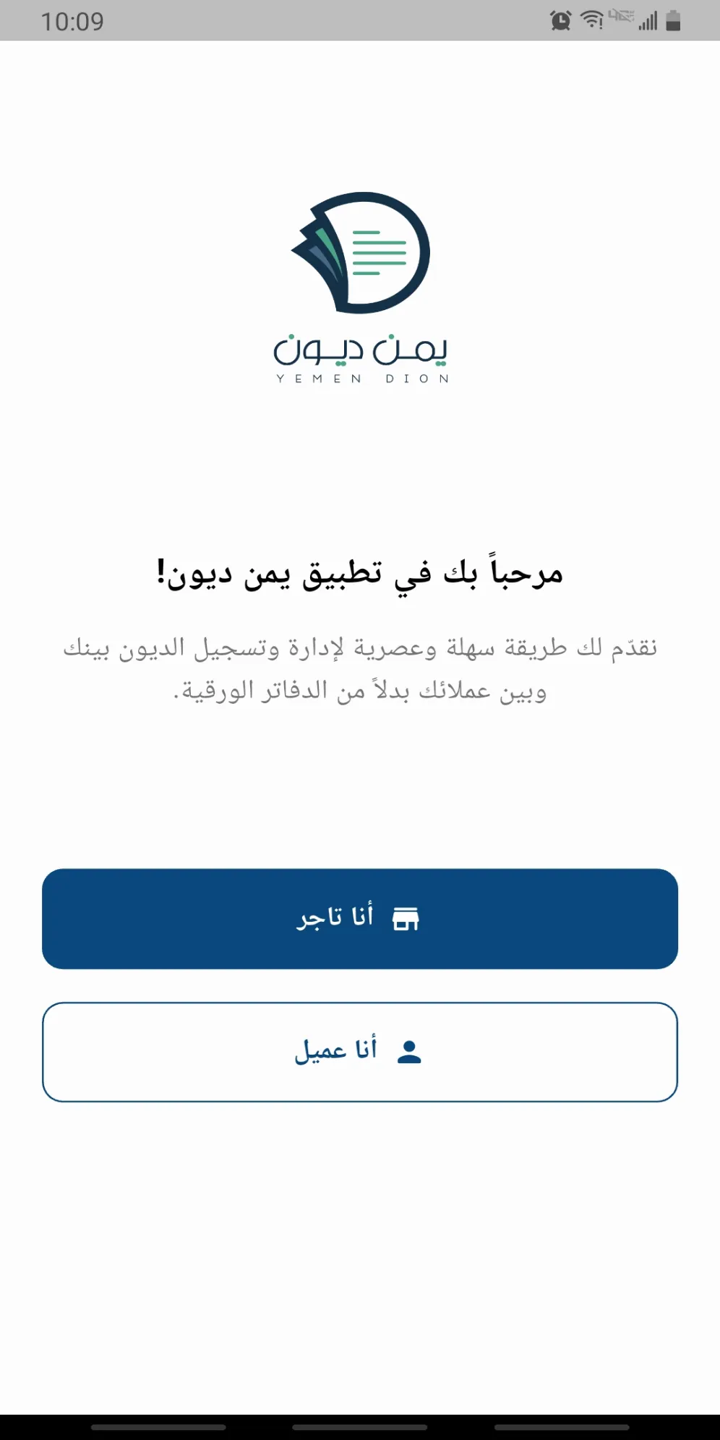Tap the center navigation bar handle
This screenshot has width=720, height=1440.
(360, 1427)
